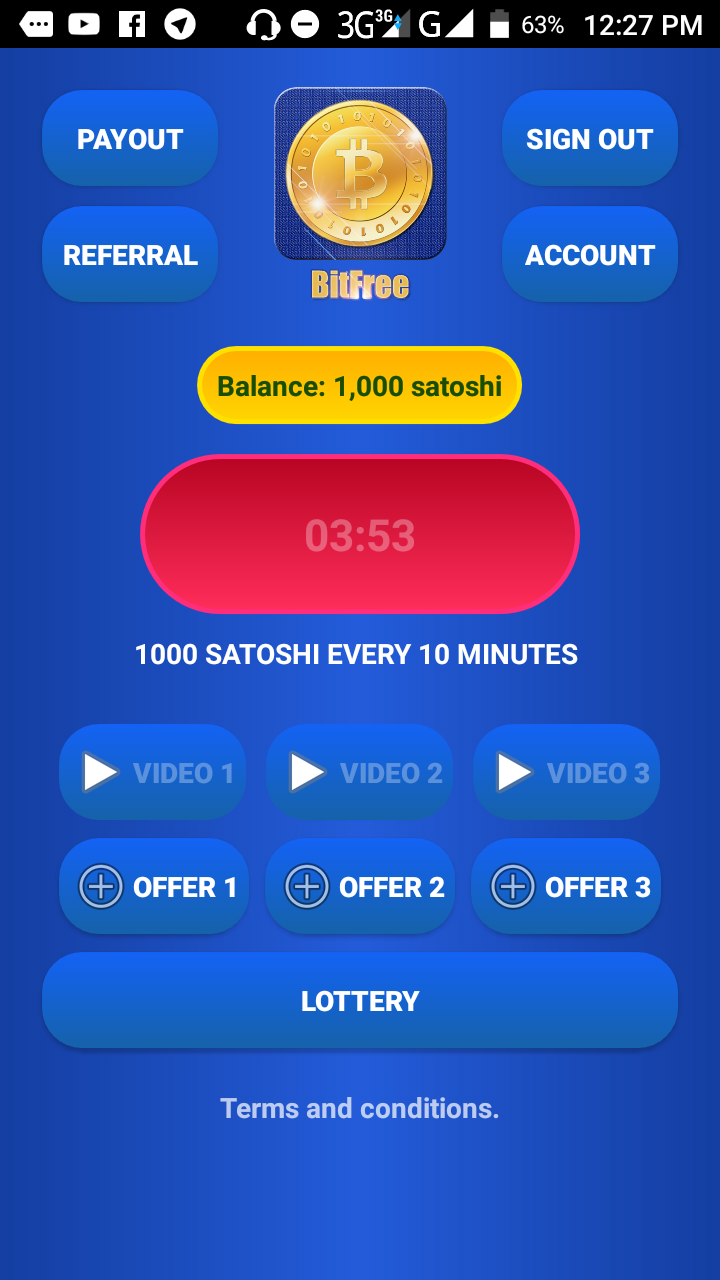The width and height of the screenshot is (720, 1280).
Task: Tap the red countdown claim button
Action: [x=360, y=535]
